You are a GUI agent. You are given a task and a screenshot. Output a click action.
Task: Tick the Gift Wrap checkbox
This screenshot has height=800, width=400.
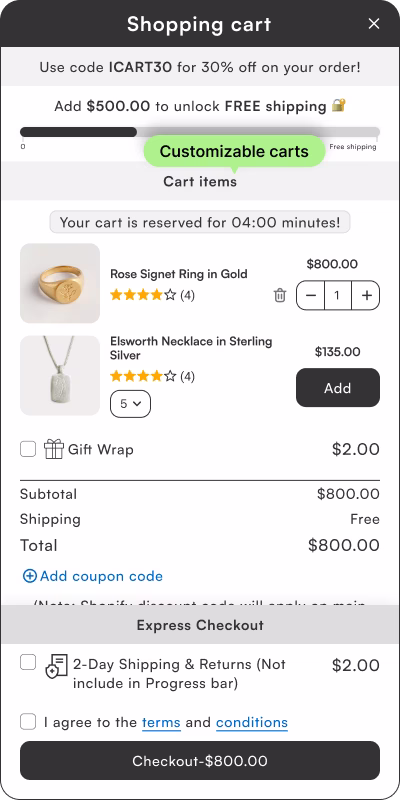click(x=28, y=449)
